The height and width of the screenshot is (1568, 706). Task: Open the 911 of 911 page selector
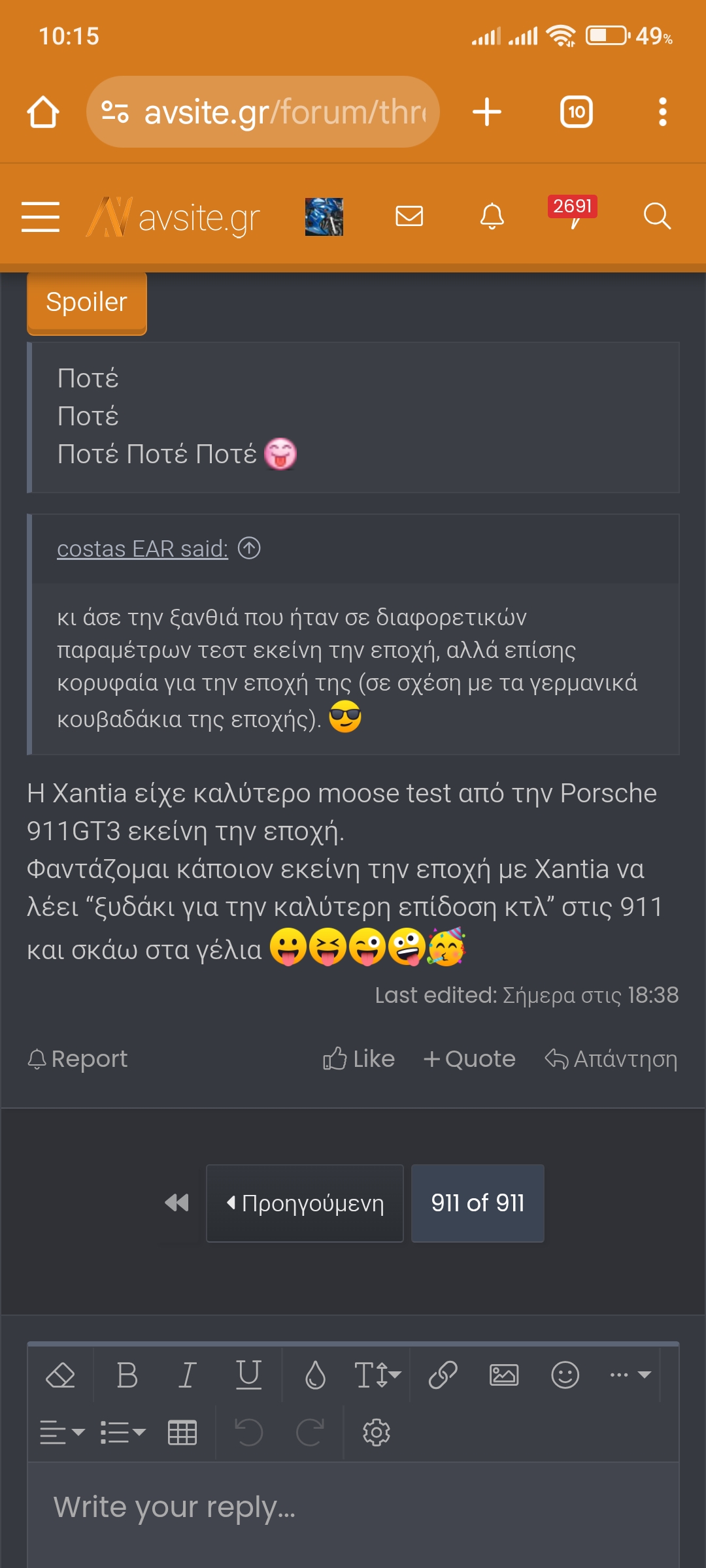coord(477,1203)
